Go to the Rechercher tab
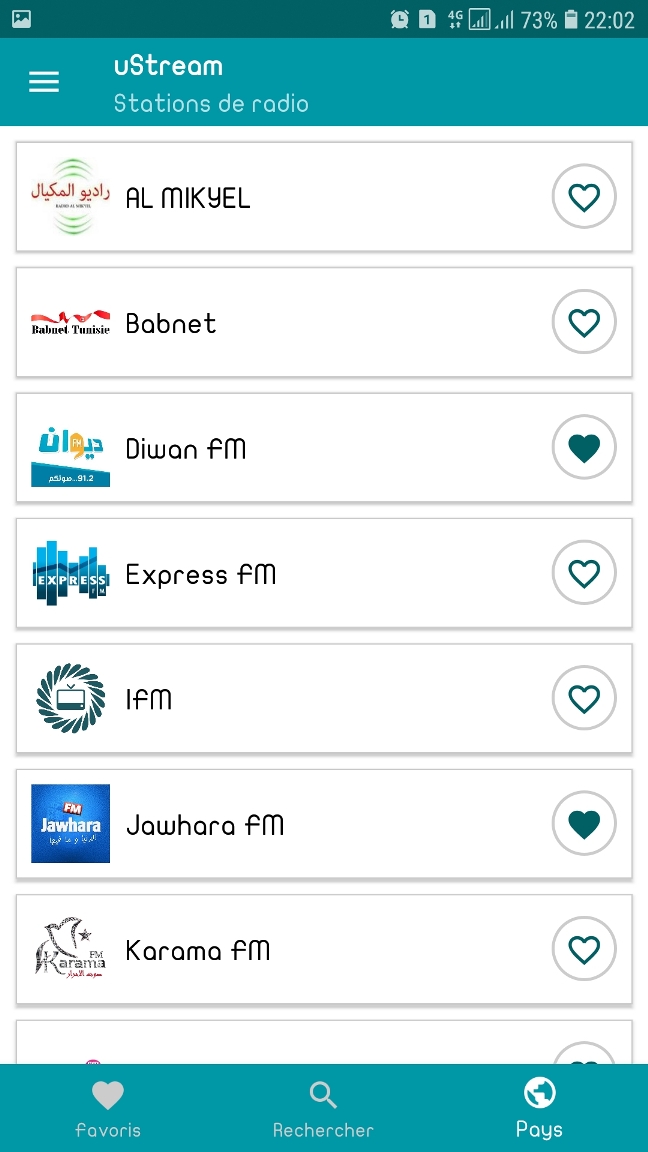This screenshot has width=648, height=1152. pos(323,1108)
